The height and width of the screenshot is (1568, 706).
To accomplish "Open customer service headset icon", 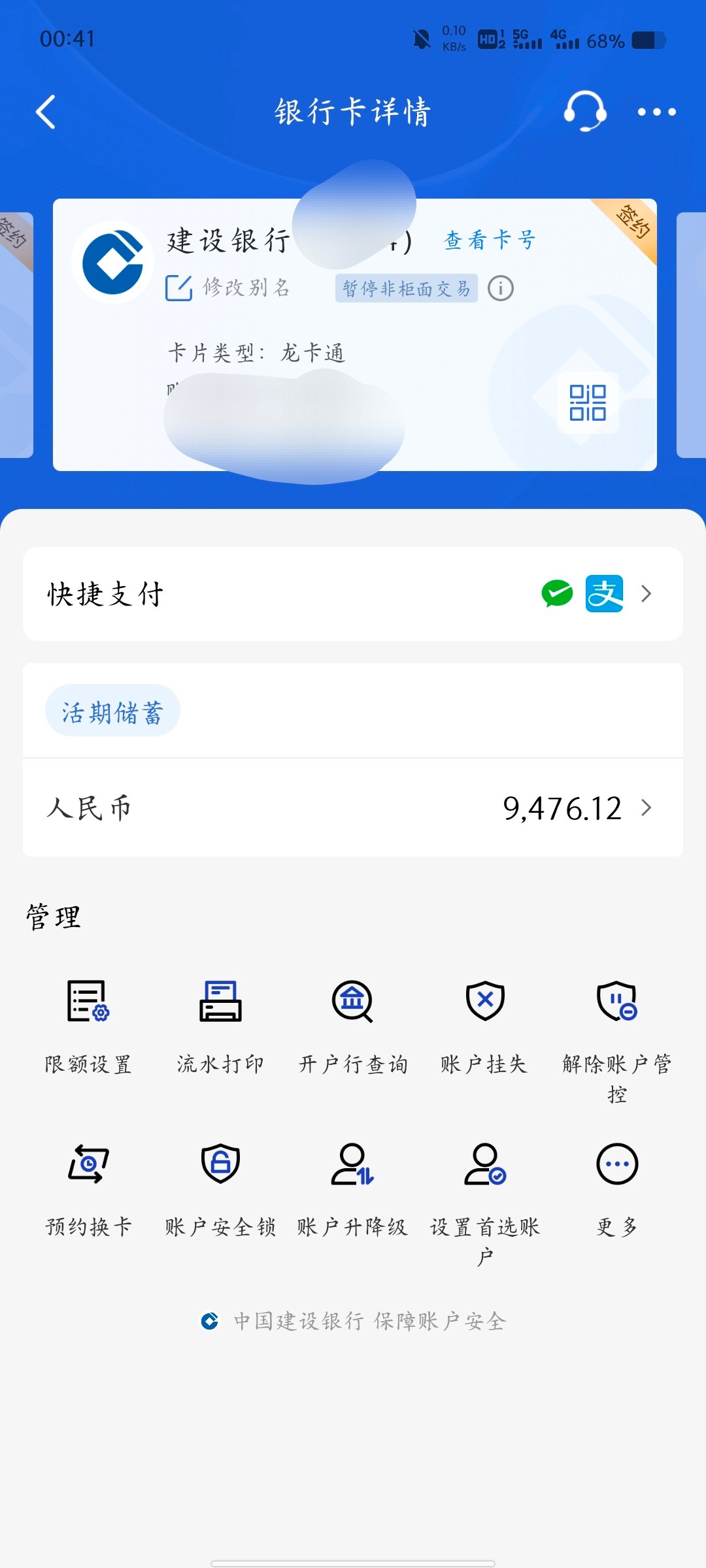I will [x=585, y=111].
